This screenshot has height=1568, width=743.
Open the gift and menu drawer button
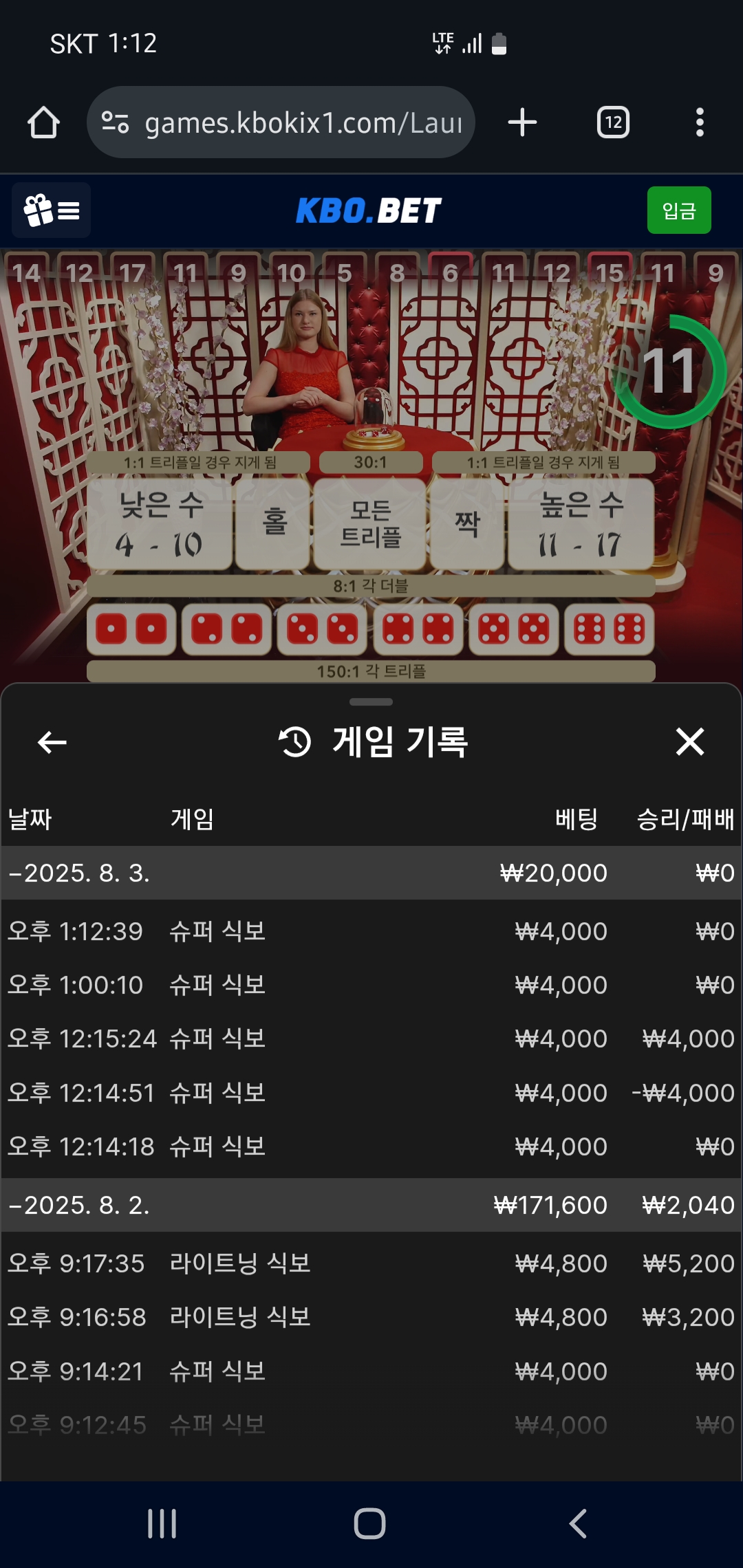pyautogui.click(x=52, y=210)
